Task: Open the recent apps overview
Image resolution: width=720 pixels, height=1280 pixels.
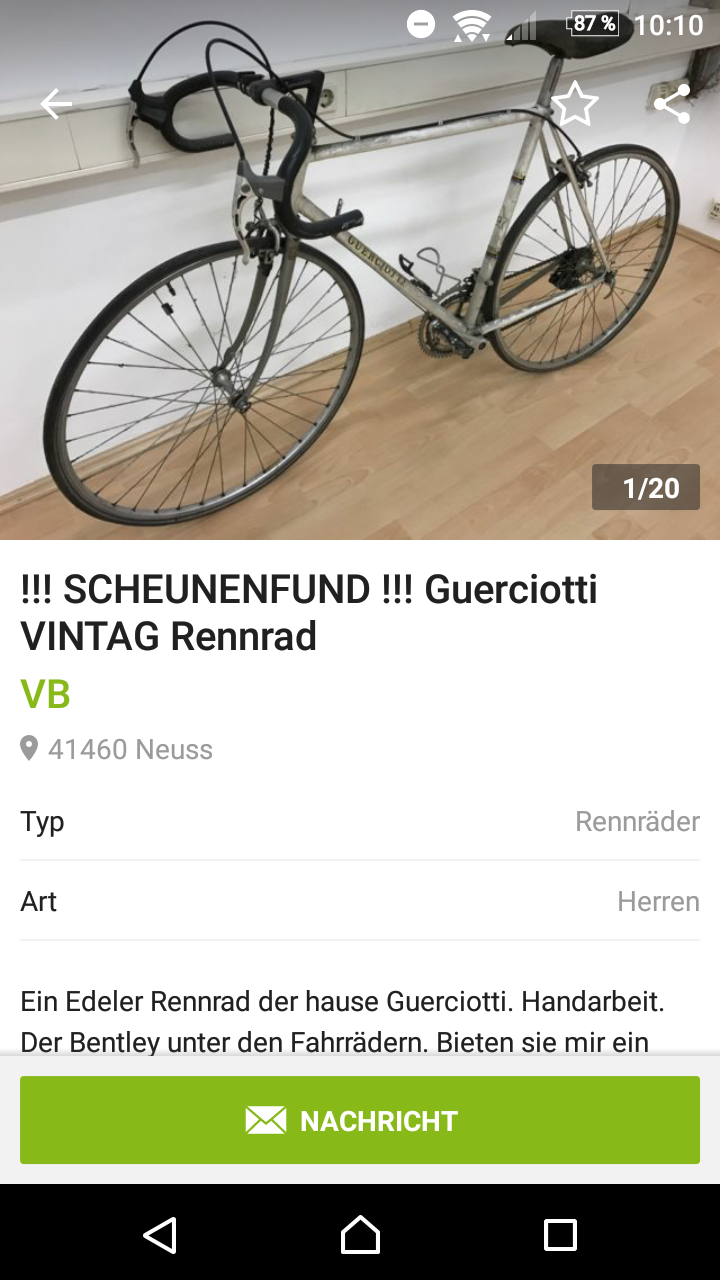Action: pos(560,1235)
